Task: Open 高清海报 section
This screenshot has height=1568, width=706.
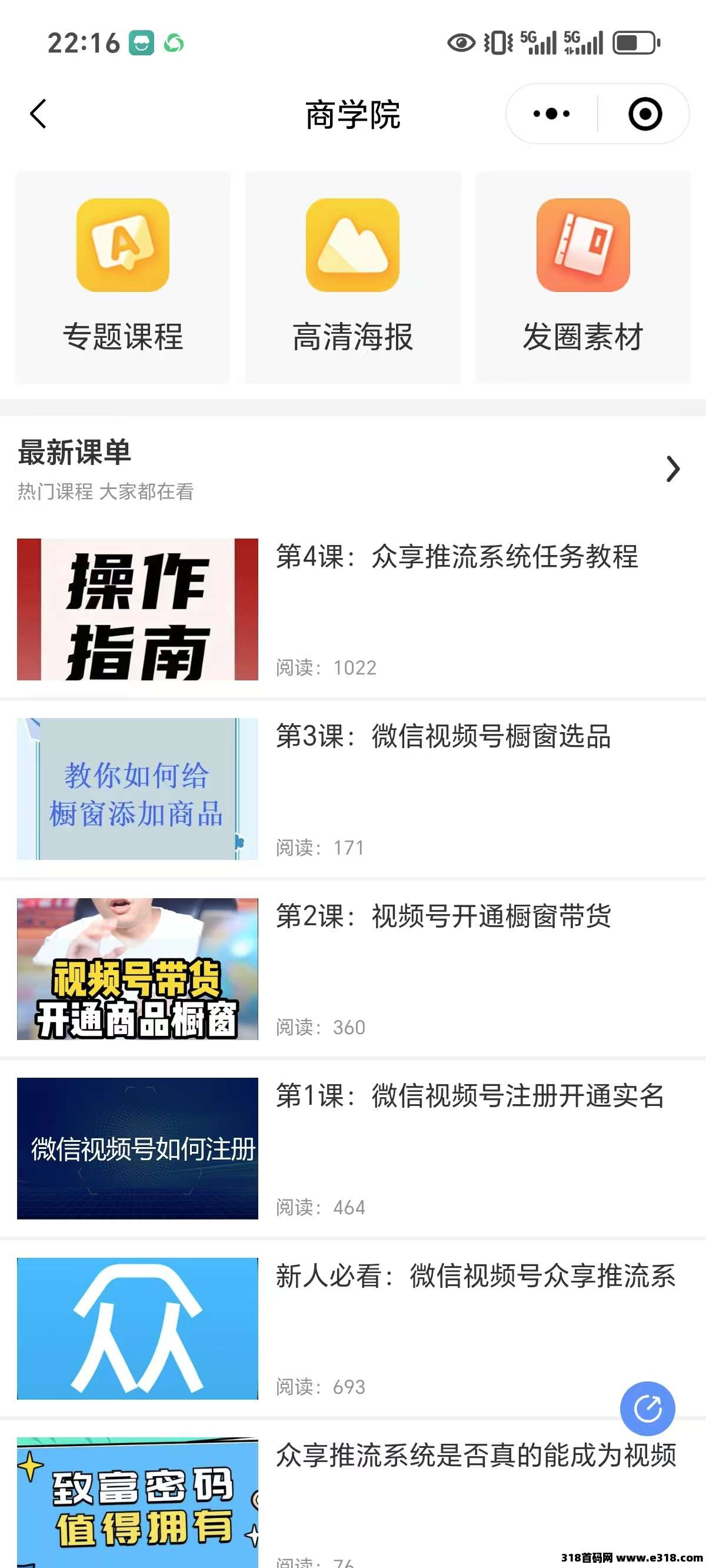Action: 353,277
